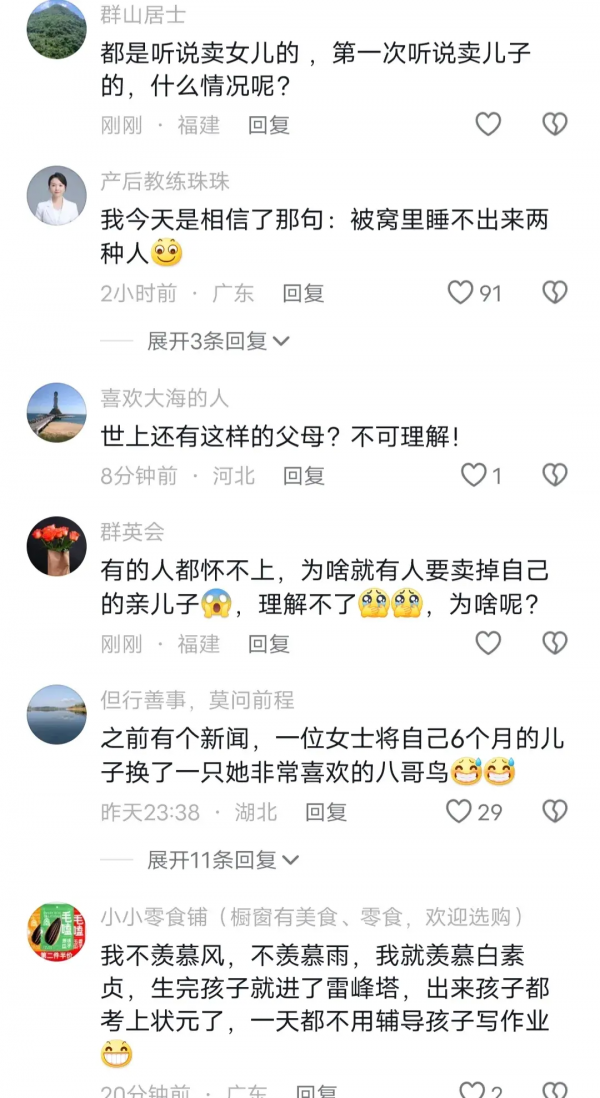Dislike 但行善事，莫问前程's comment
The height and width of the screenshot is (1098, 600).
click(554, 811)
